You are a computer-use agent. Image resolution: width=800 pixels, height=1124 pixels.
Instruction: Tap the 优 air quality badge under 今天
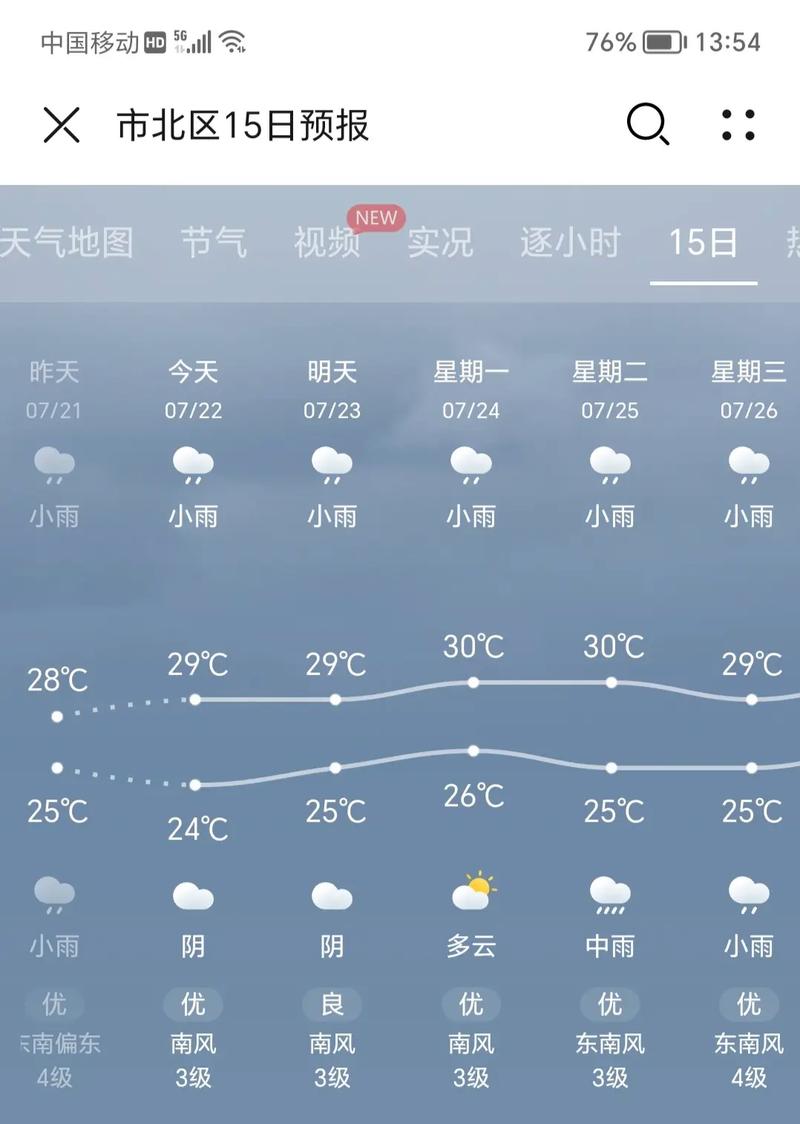[192, 1004]
